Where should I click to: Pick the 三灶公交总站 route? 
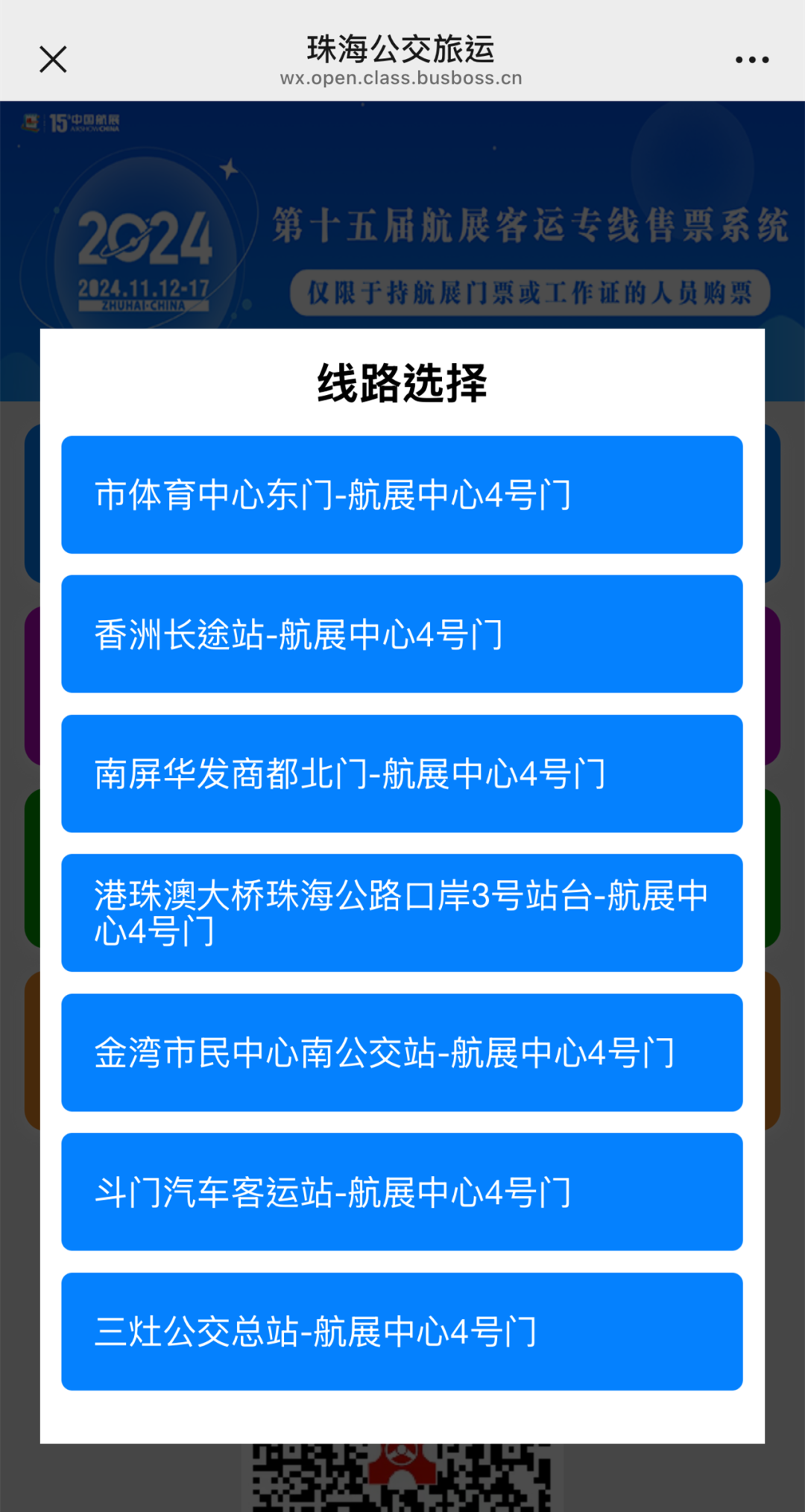pos(402,1331)
